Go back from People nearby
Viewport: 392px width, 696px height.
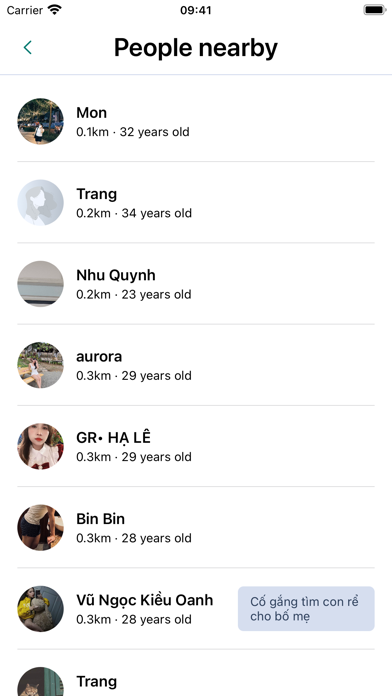[x=28, y=47]
